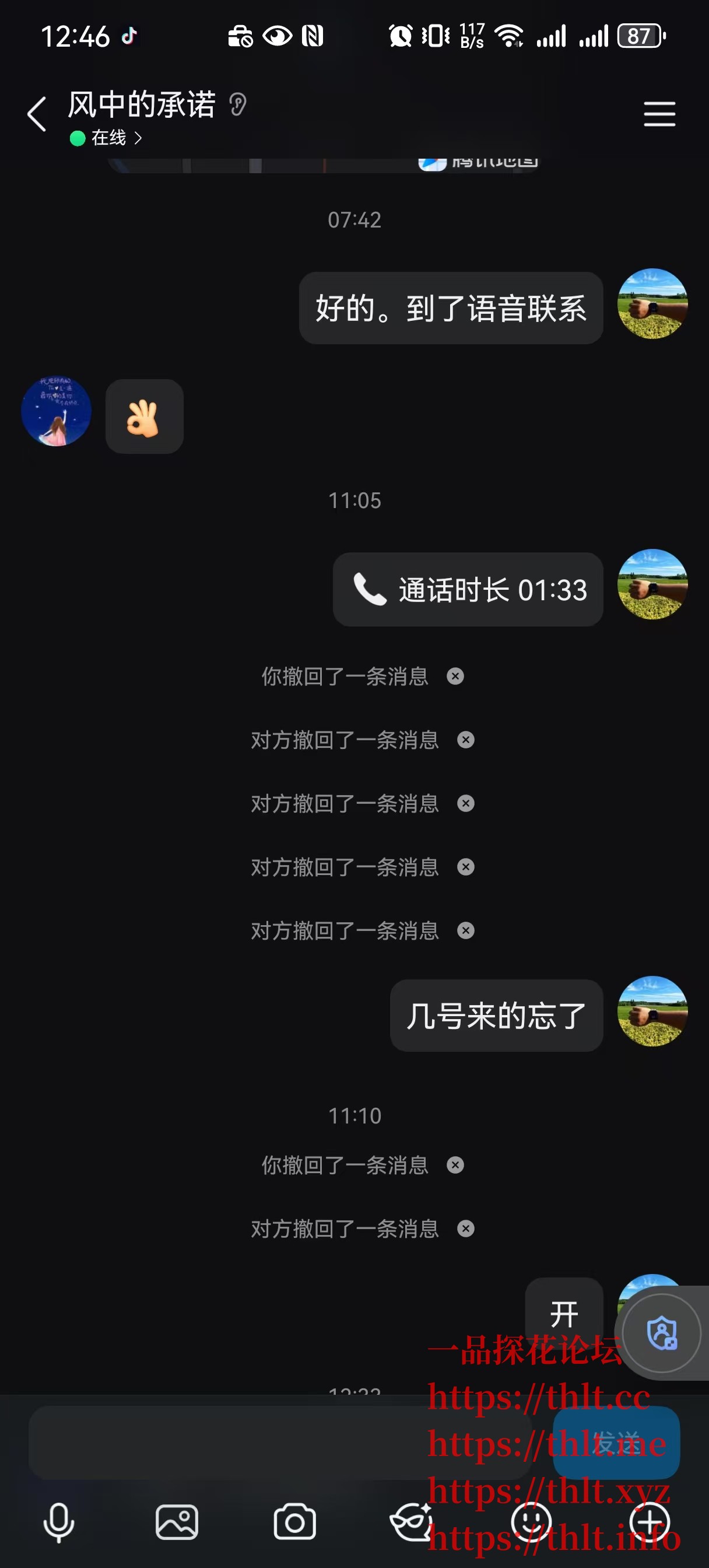Tap the earpiece mode icon beside the name
The height and width of the screenshot is (1568, 709).
click(237, 104)
